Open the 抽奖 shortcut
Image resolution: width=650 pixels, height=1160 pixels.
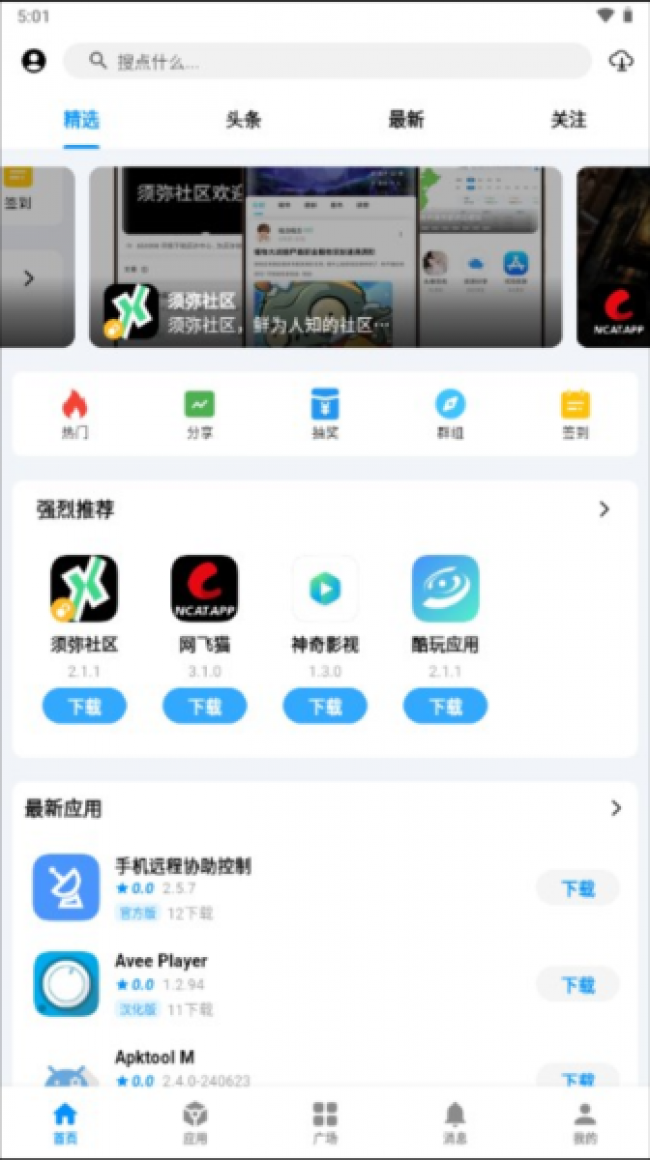click(x=325, y=414)
